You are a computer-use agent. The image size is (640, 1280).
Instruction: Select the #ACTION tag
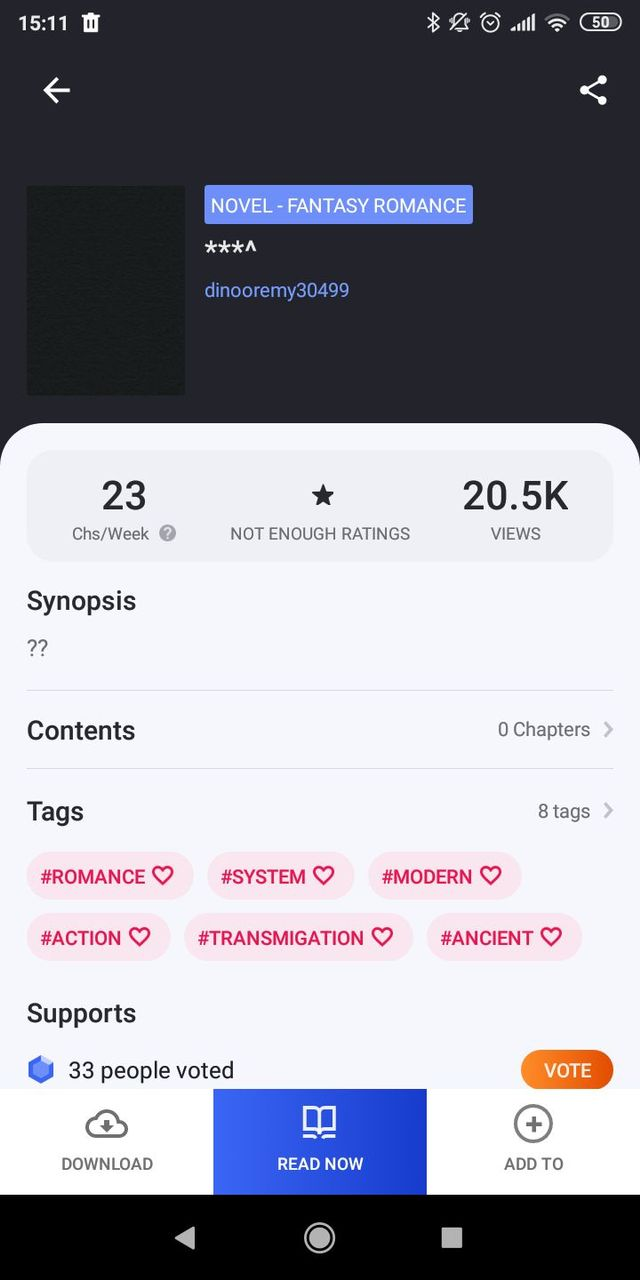pyautogui.click(x=97, y=937)
